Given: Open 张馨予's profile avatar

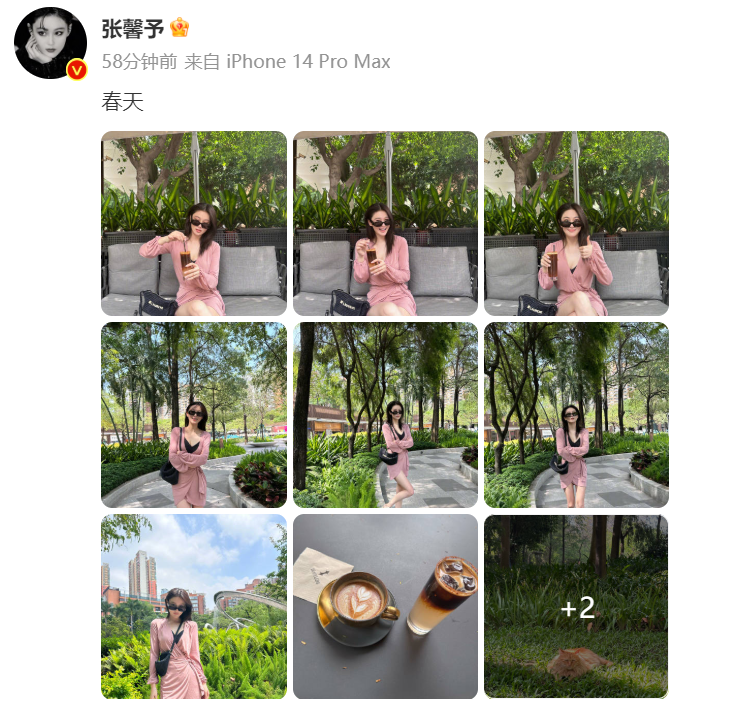Looking at the screenshot, I should tap(50, 43).
